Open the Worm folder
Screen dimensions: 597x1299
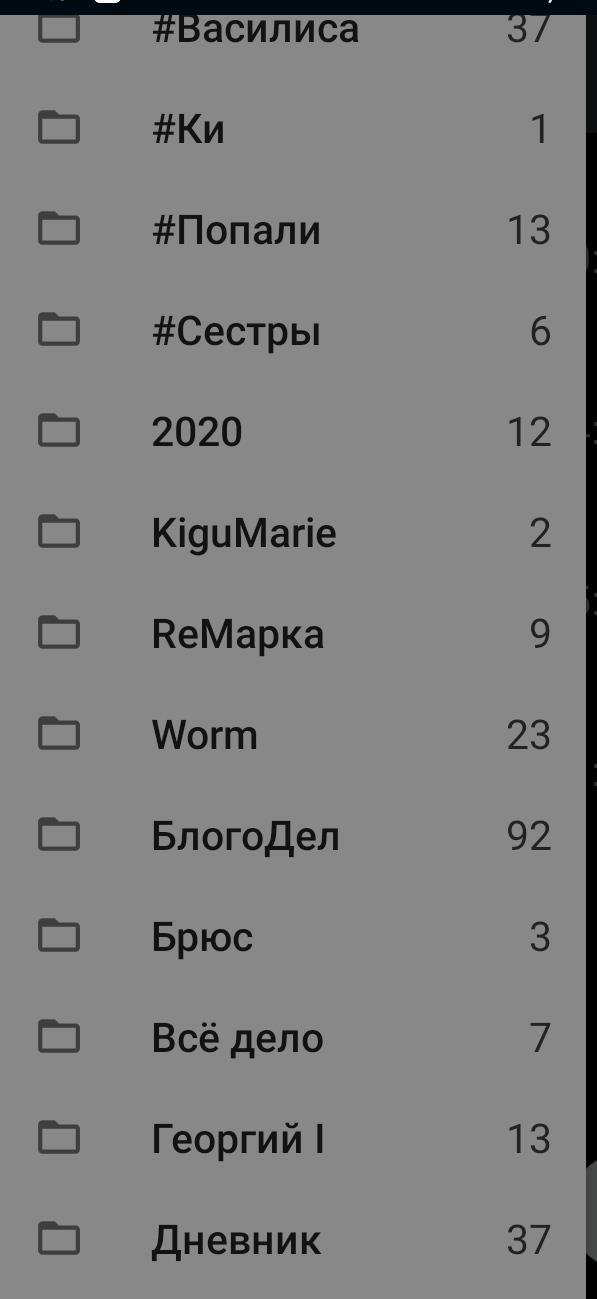tap(293, 734)
